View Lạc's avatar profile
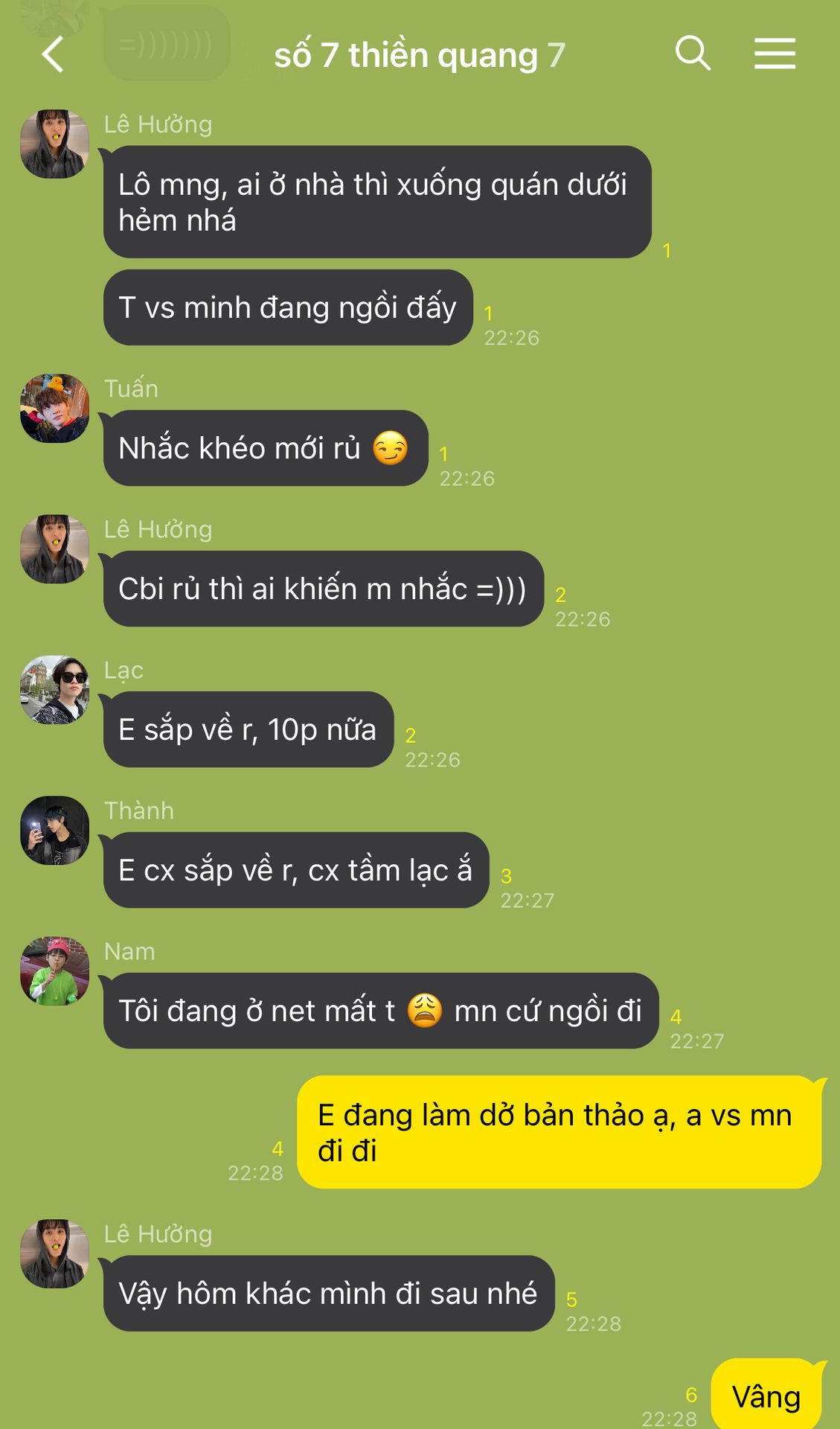The image size is (840, 1429). (x=54, y=690)
